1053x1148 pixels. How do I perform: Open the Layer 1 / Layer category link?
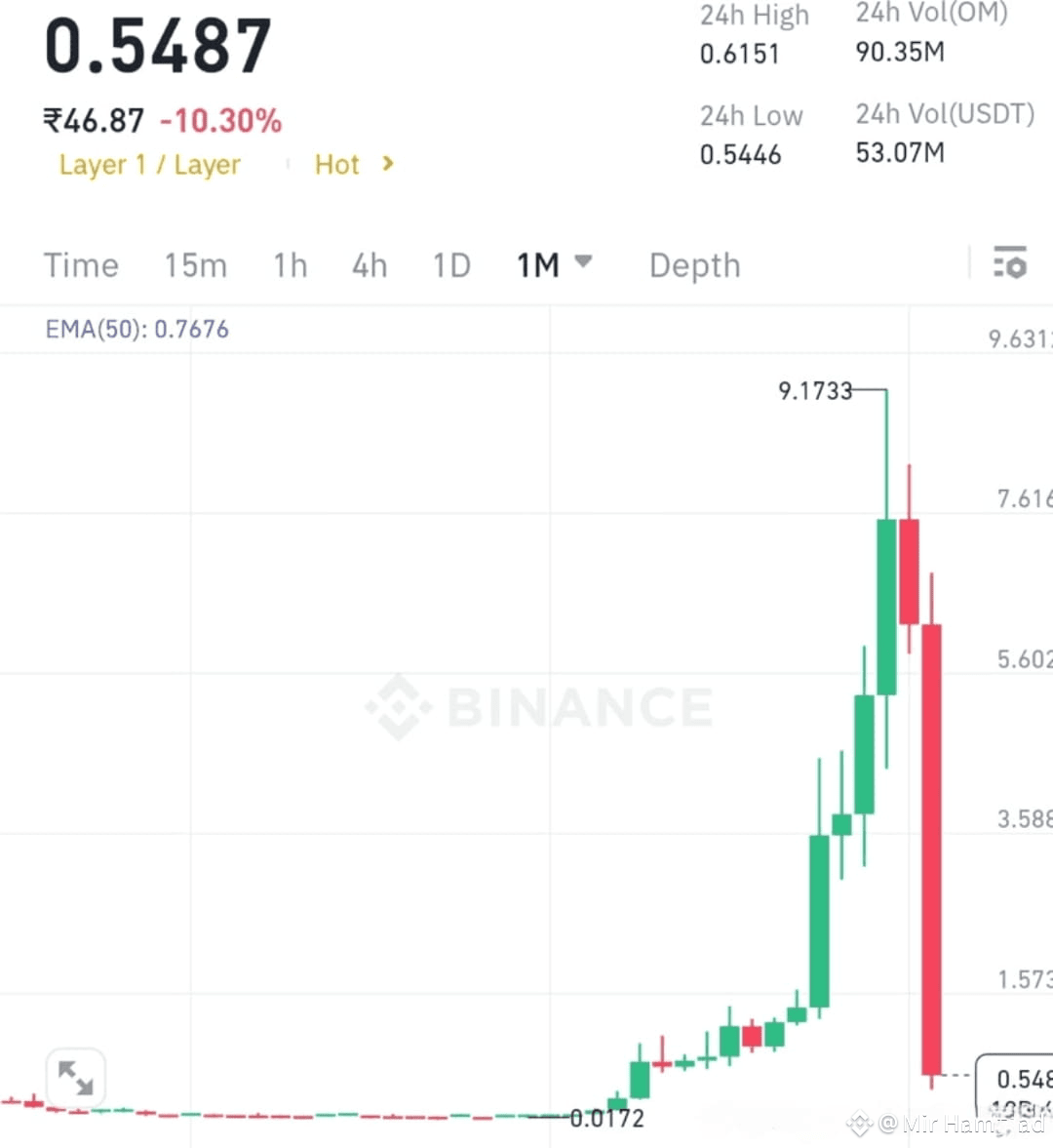coord(148,165)
